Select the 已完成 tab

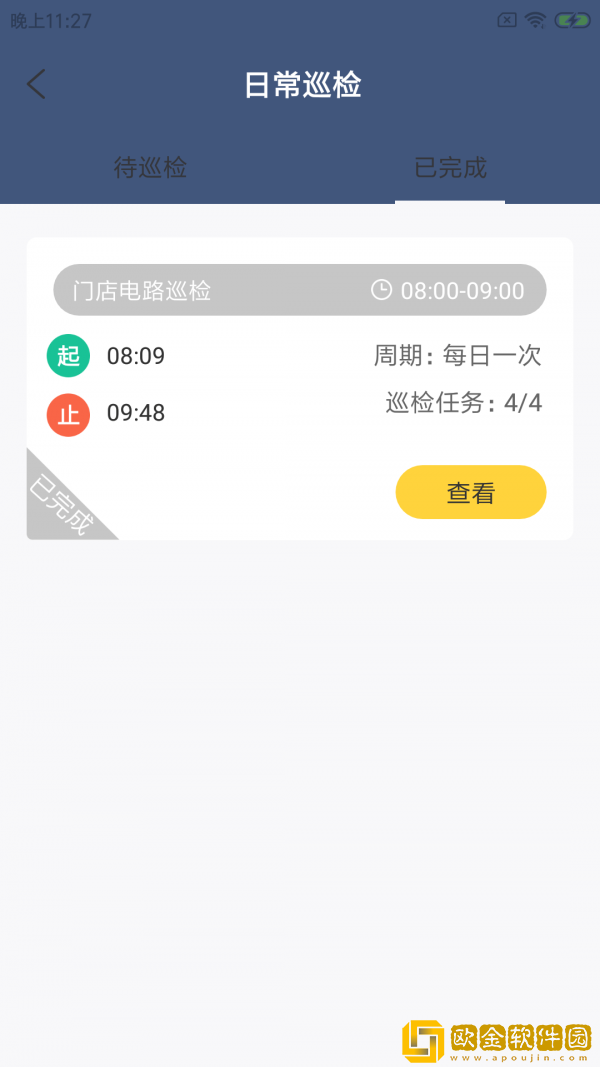click(450, 168)
